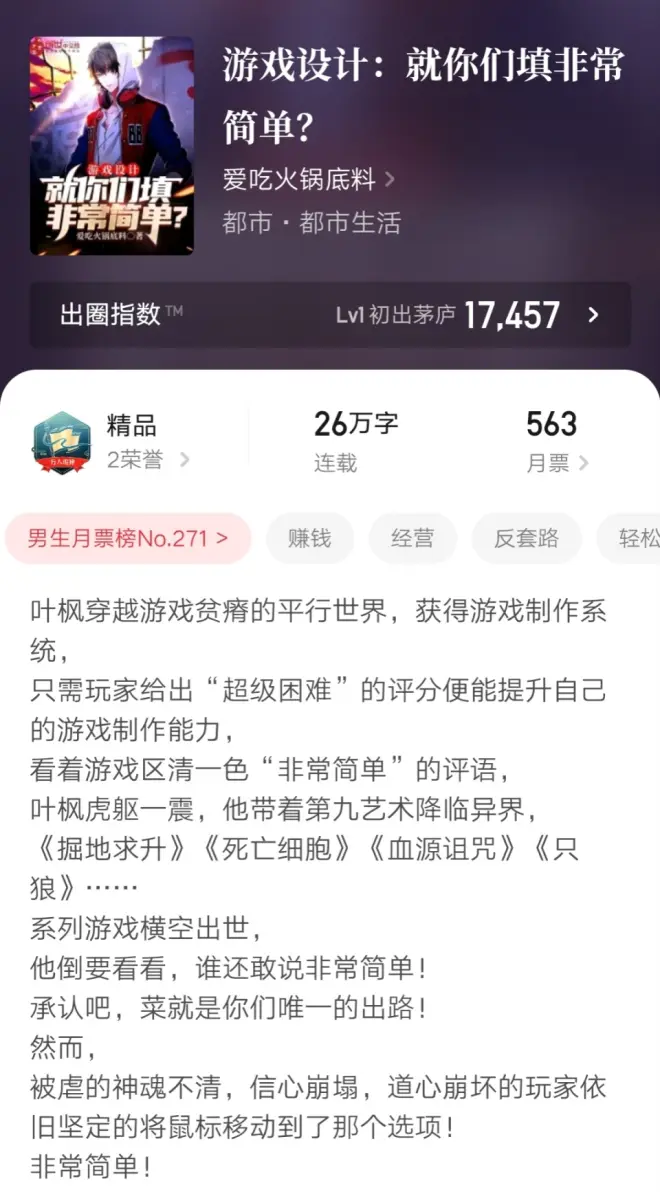Open author 爱吃火锅底料's page
Image resolution: width=660 pixels, height=1192 pixels.
coord(308,179)
